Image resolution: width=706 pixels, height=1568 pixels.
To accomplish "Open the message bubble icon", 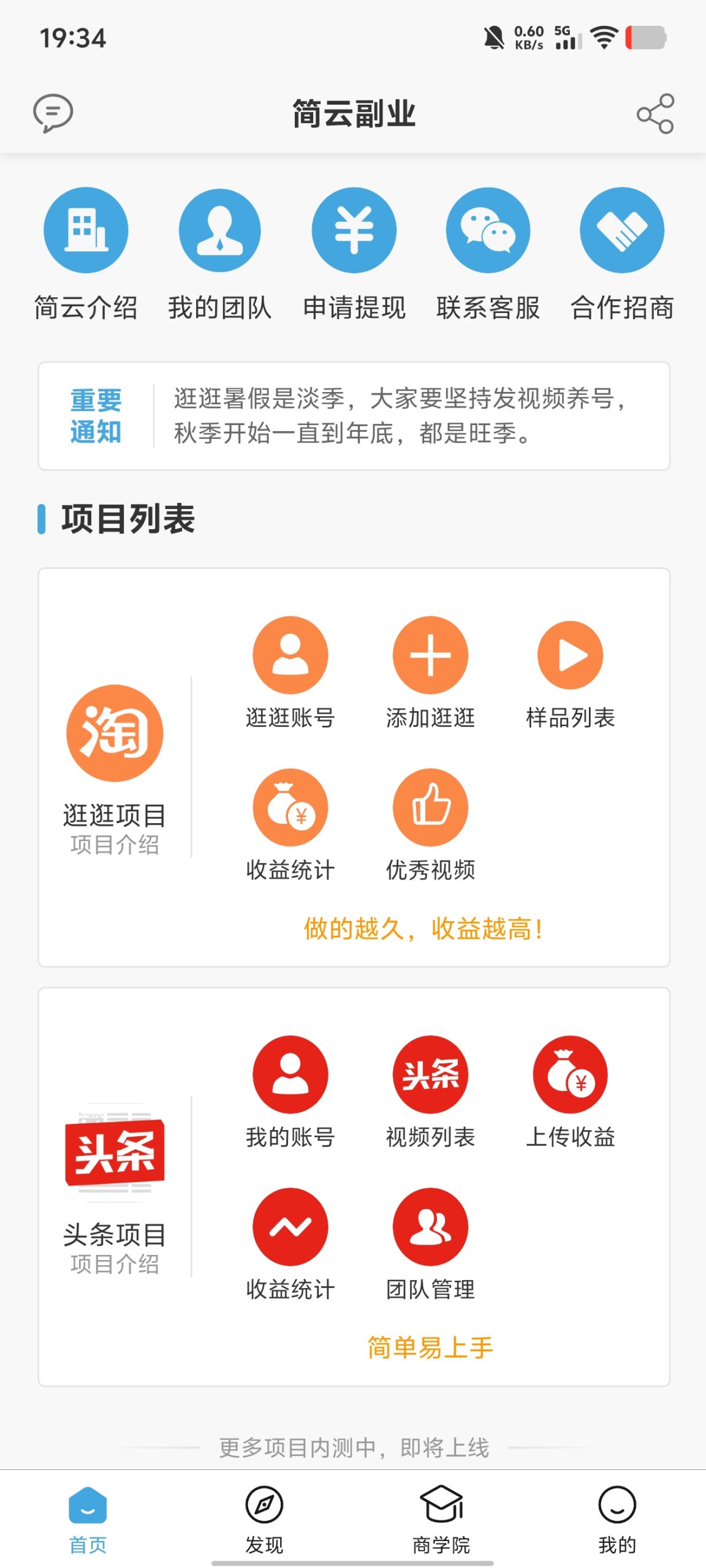I will pos(53,113).
